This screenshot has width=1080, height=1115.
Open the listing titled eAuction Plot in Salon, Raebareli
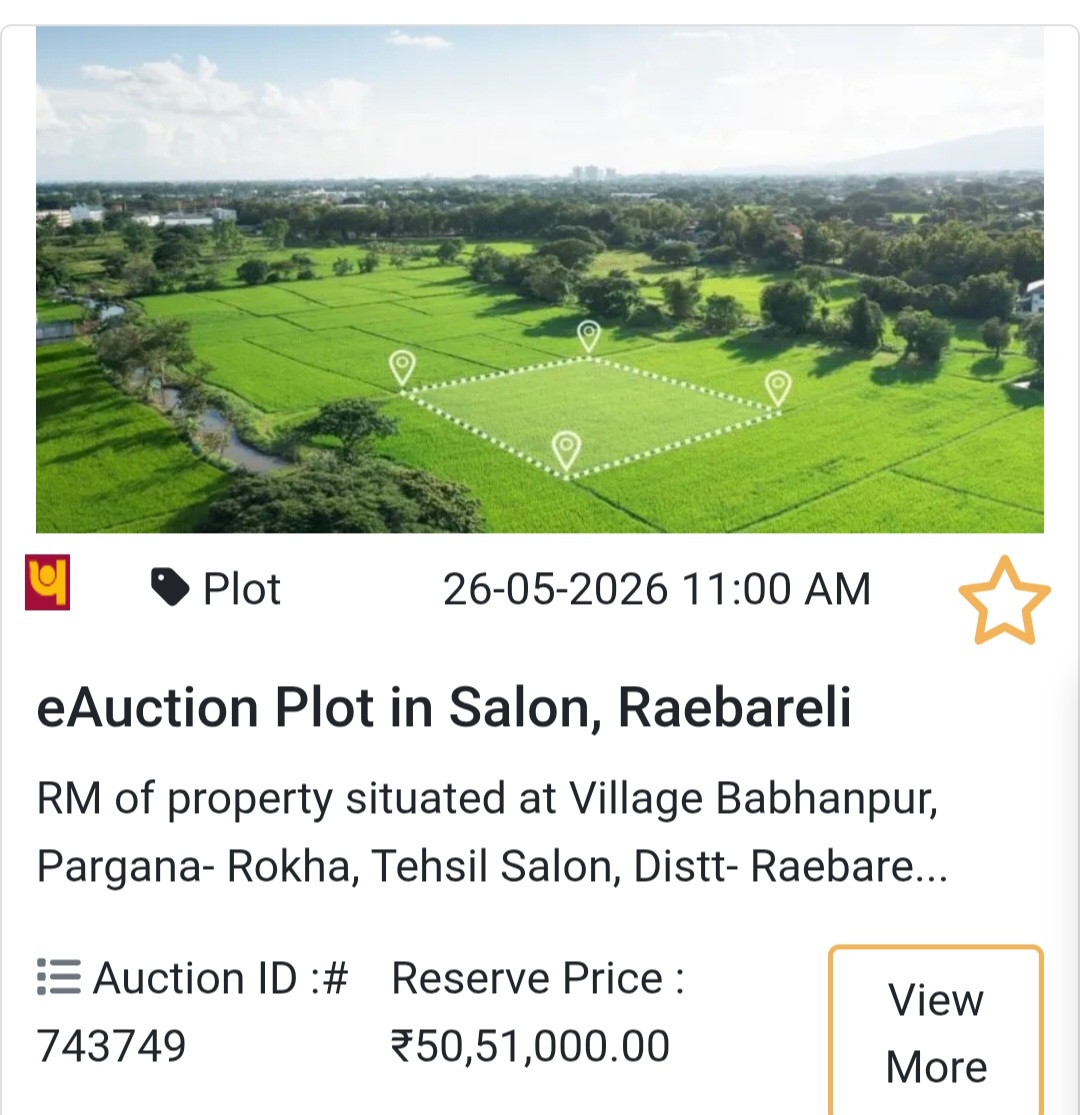(x=443, y=708)
